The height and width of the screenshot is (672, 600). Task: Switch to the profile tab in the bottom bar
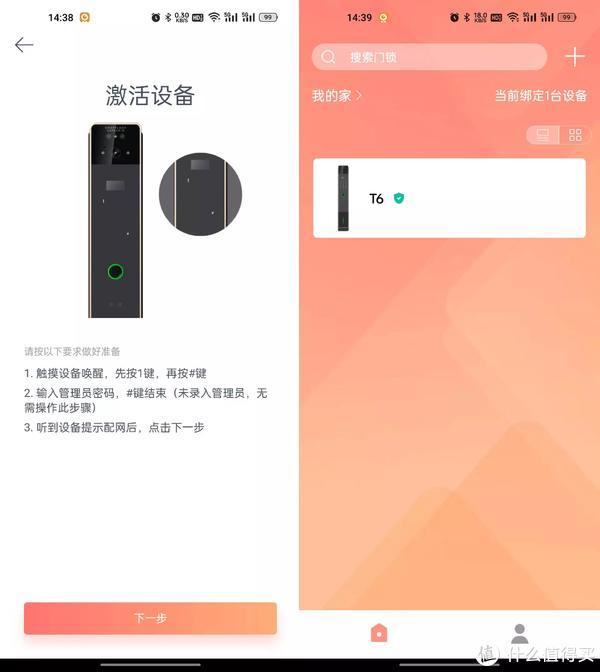[x=519, y=633]
